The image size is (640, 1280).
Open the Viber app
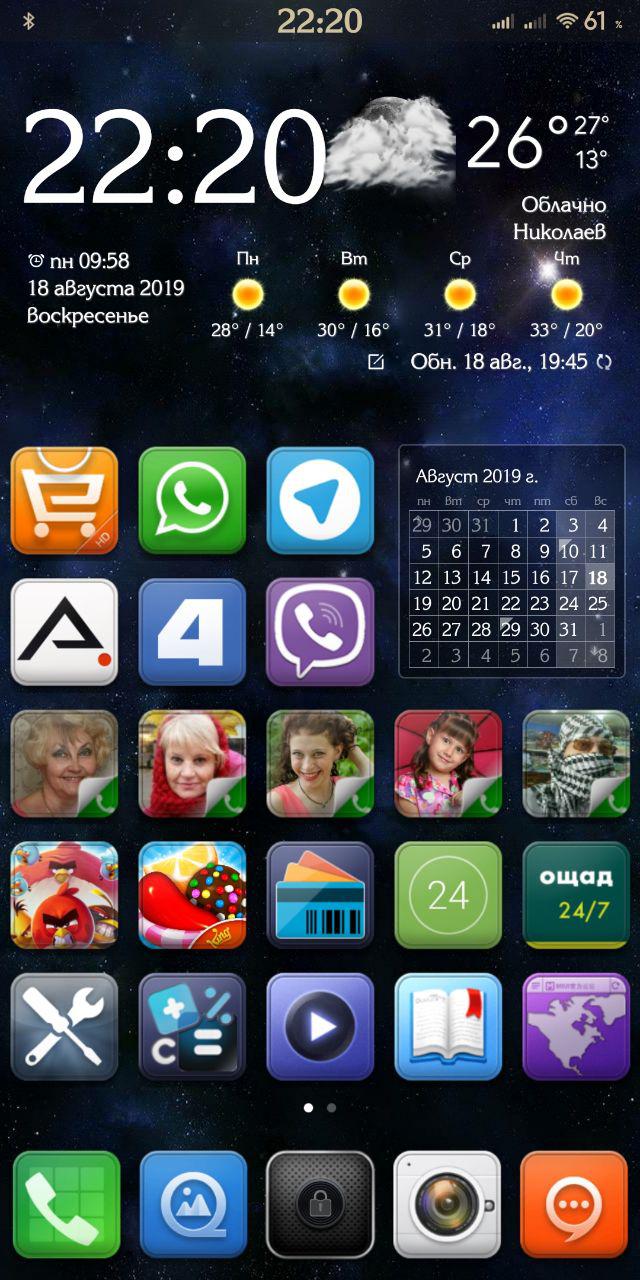[x=320, y=631]
